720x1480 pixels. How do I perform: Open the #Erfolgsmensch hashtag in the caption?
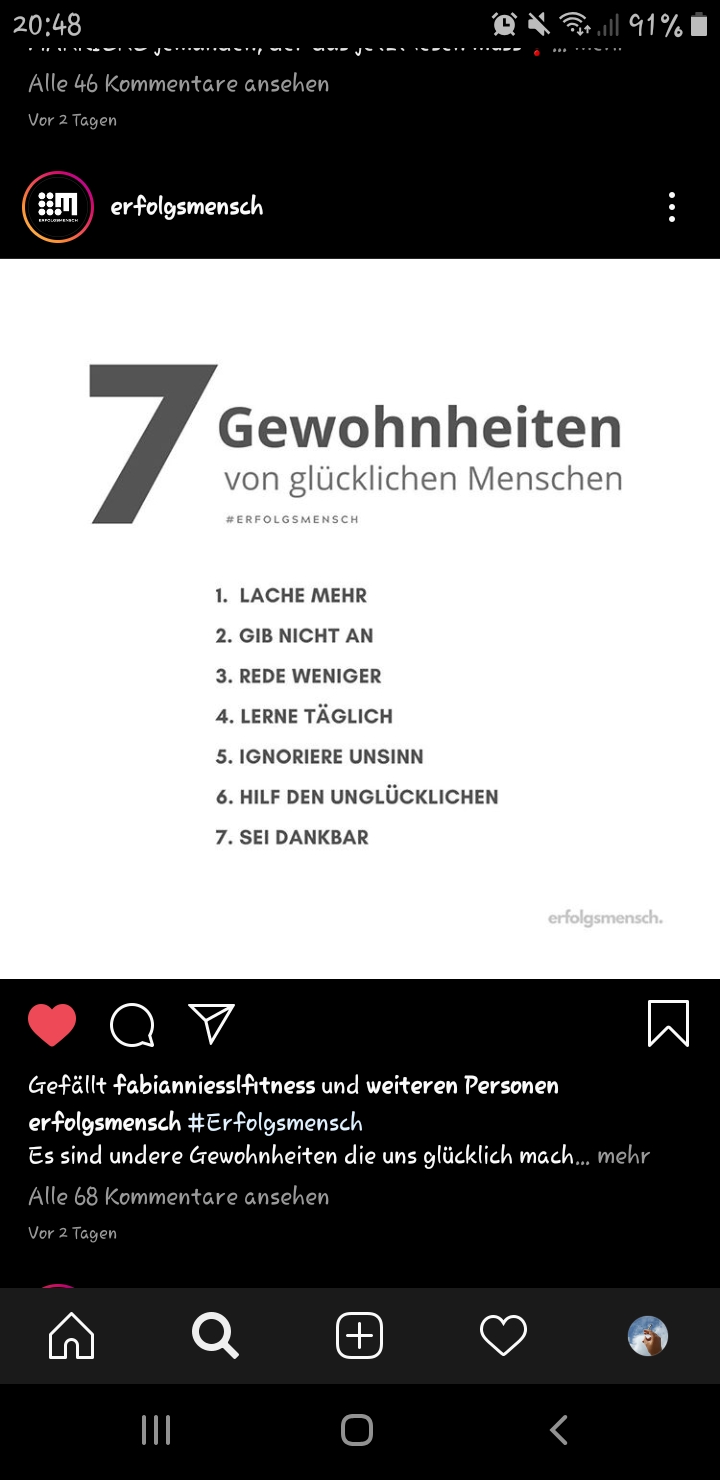(x=275, y=1122)
